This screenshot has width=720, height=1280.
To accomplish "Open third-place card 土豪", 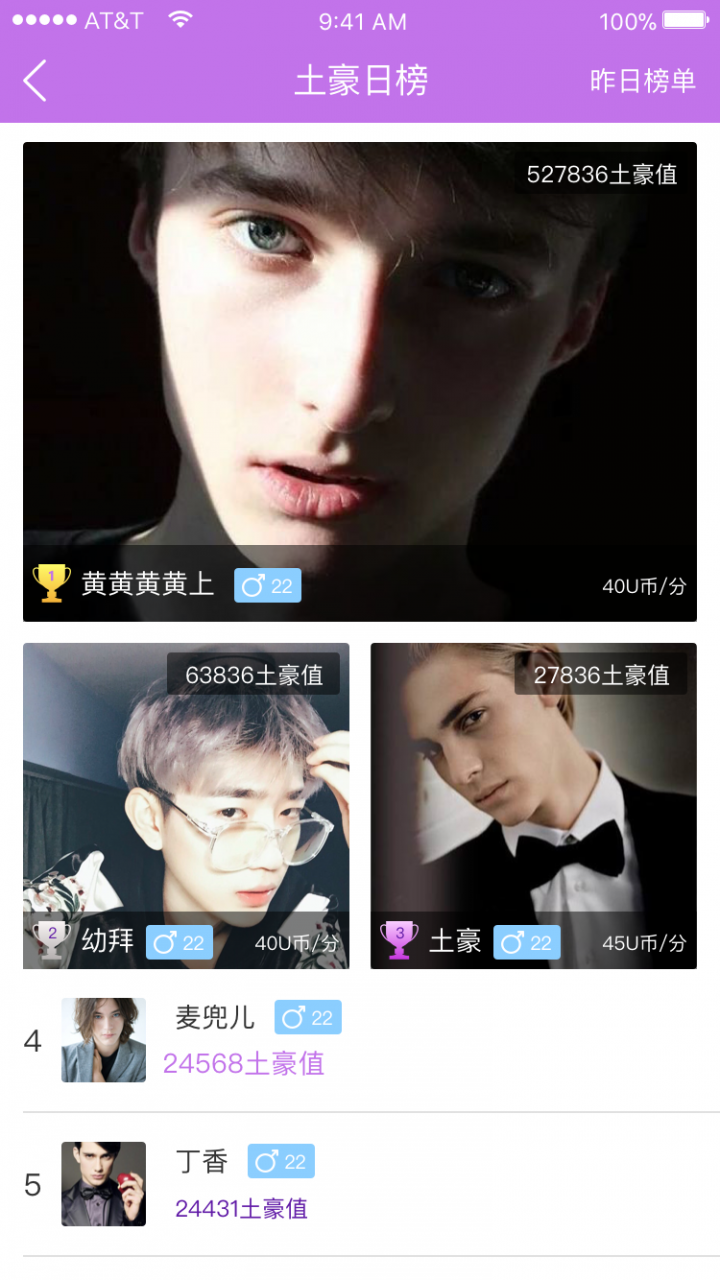I will [533, 805].
